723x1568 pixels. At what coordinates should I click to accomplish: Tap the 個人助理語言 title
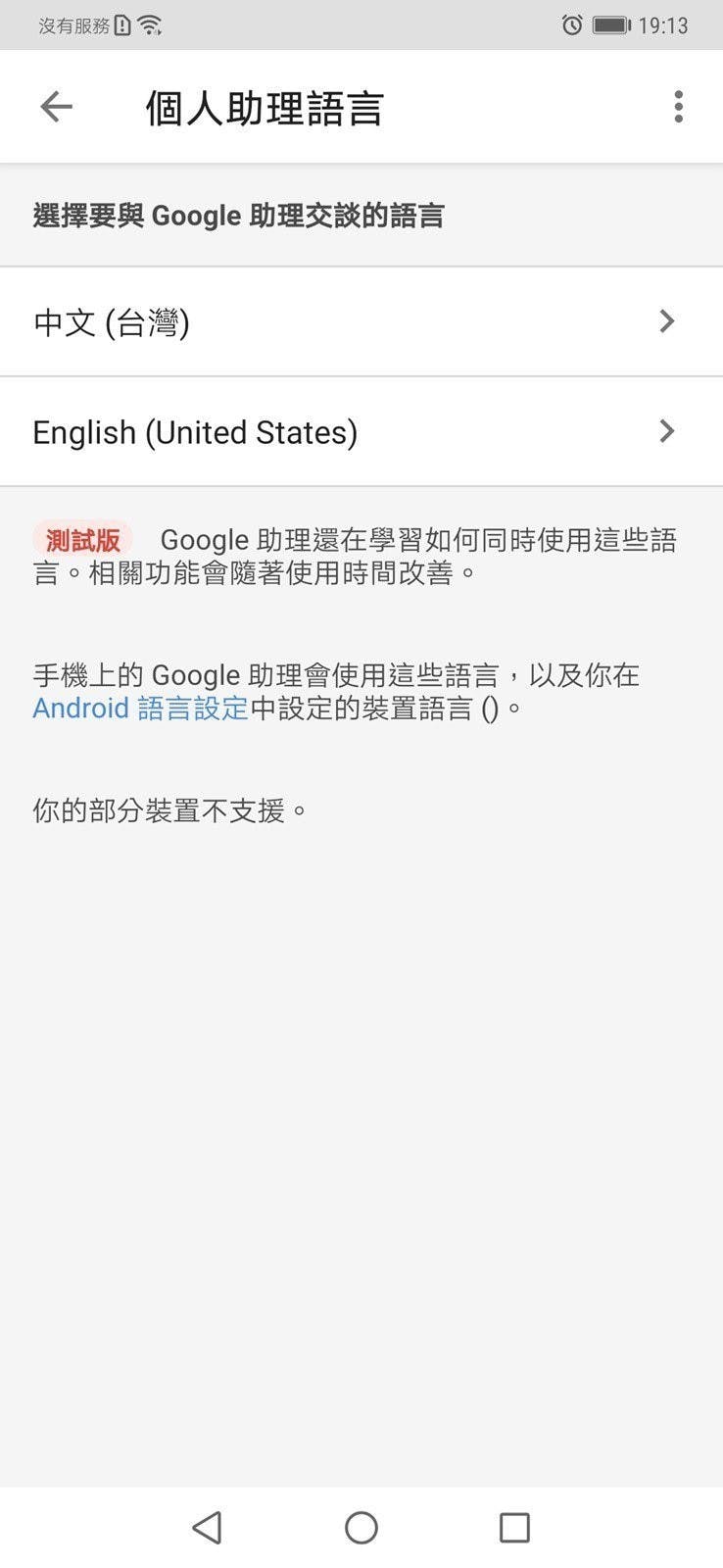[x=264, y=108]
